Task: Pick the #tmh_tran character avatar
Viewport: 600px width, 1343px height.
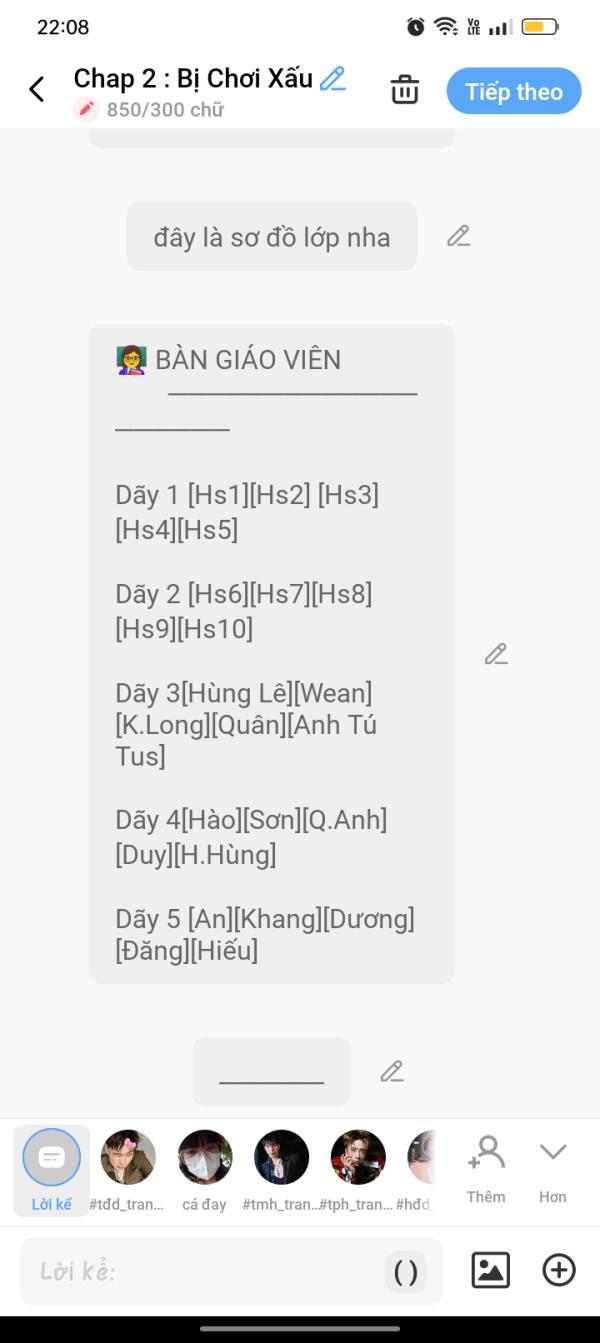Action: [281, 1170]
